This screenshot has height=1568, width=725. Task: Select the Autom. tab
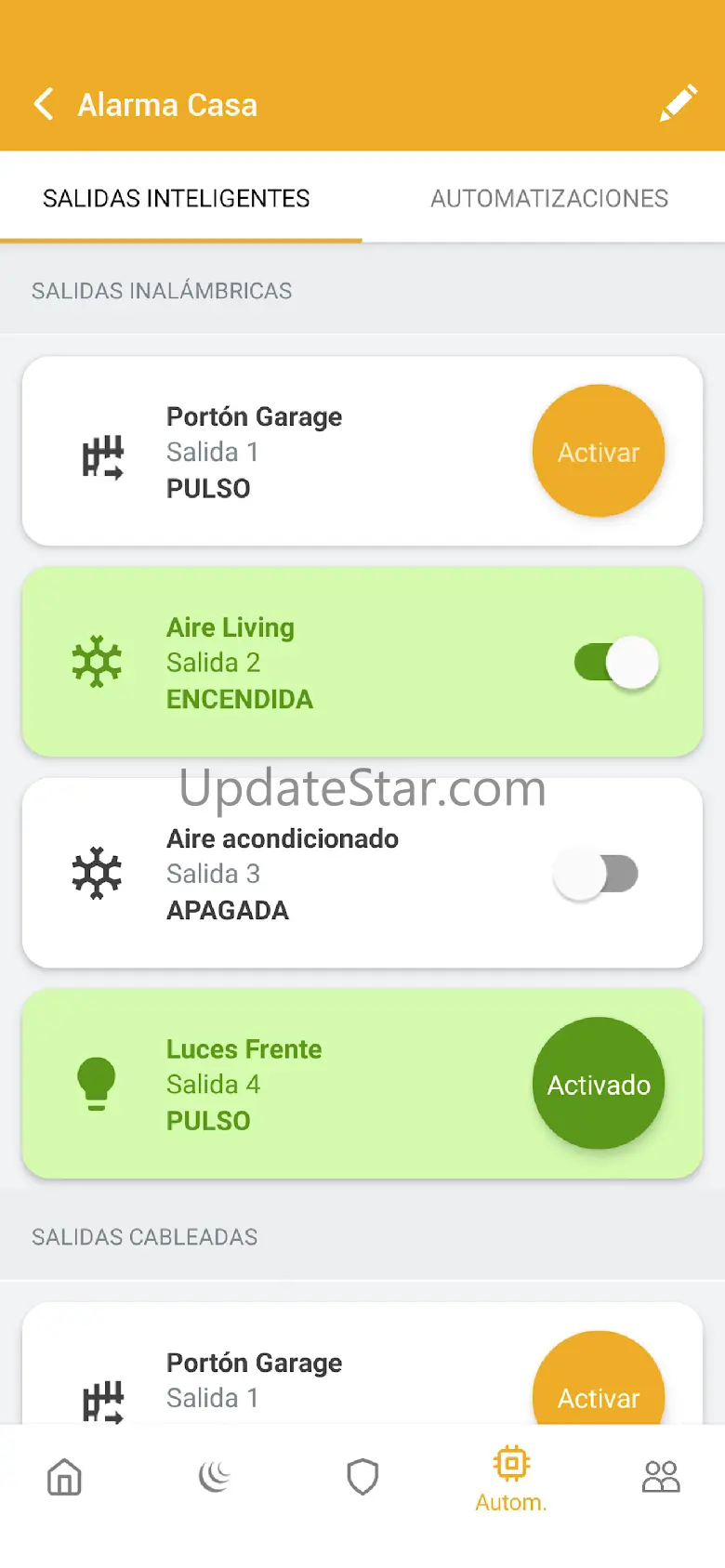511,1478
